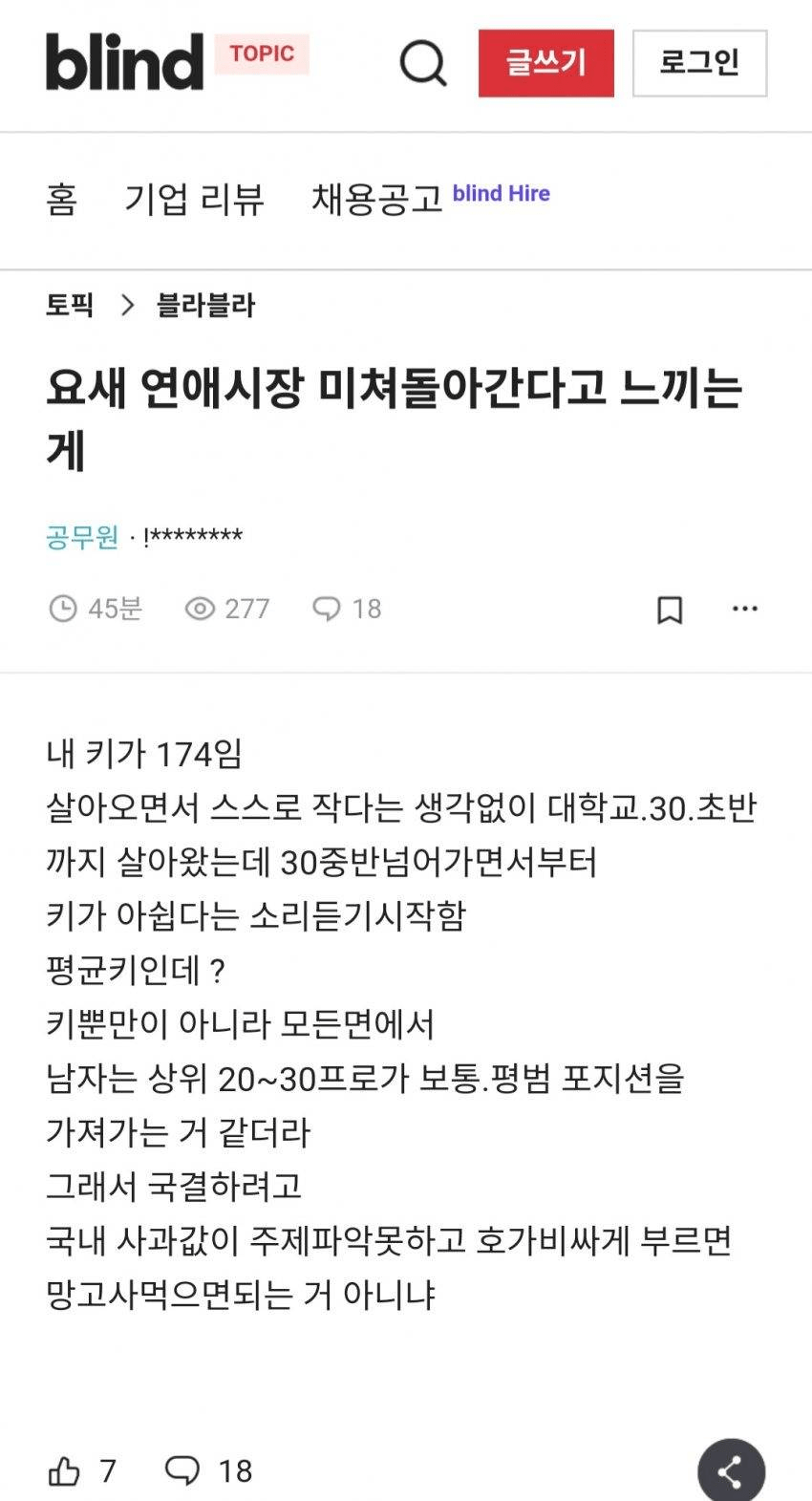Tap the blind logo to go home
The width and height of the screenshot is (812, 1501).
click(124, 62)
